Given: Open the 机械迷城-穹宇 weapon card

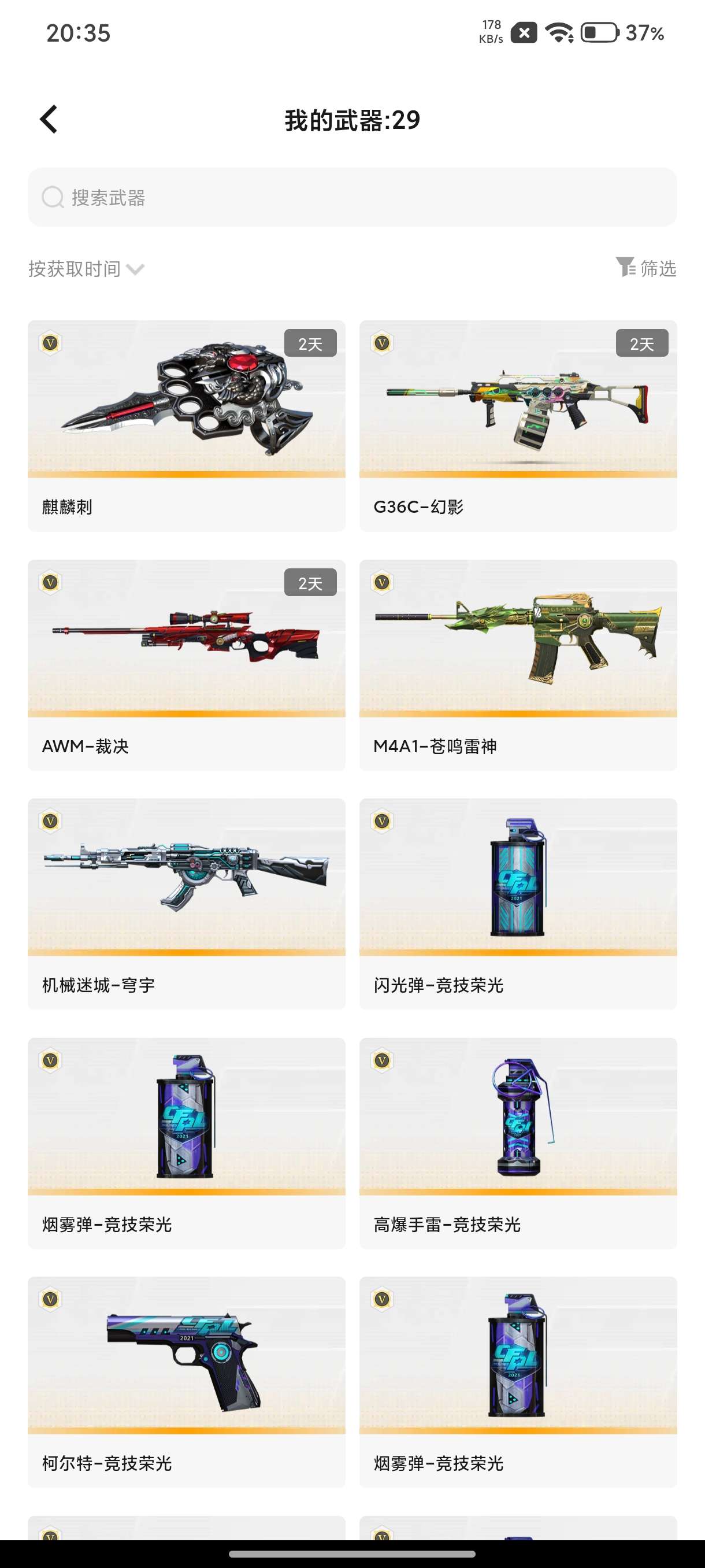Looking at the screenshot, I should [186, 903].
